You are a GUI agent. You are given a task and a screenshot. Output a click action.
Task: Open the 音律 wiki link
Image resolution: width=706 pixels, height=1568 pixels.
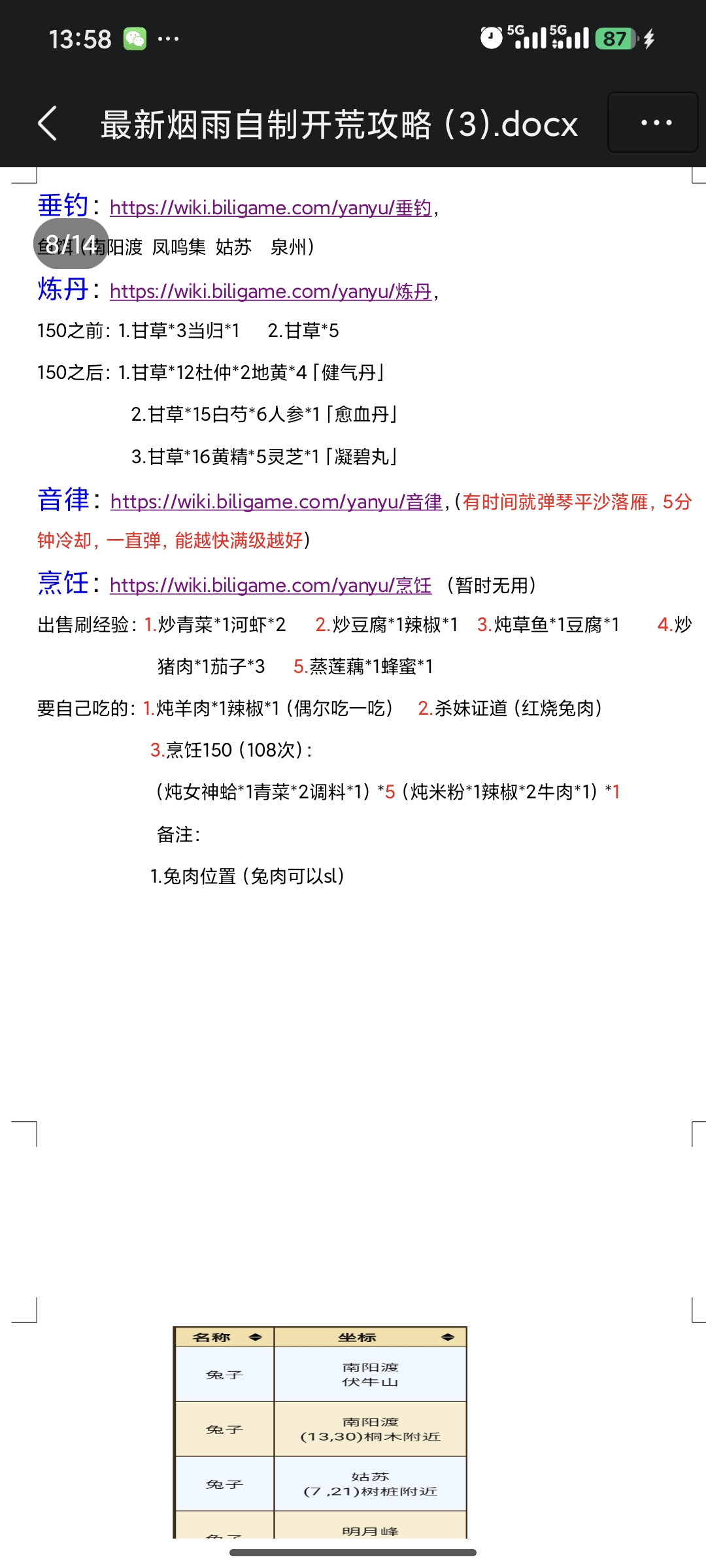point(277,502)
